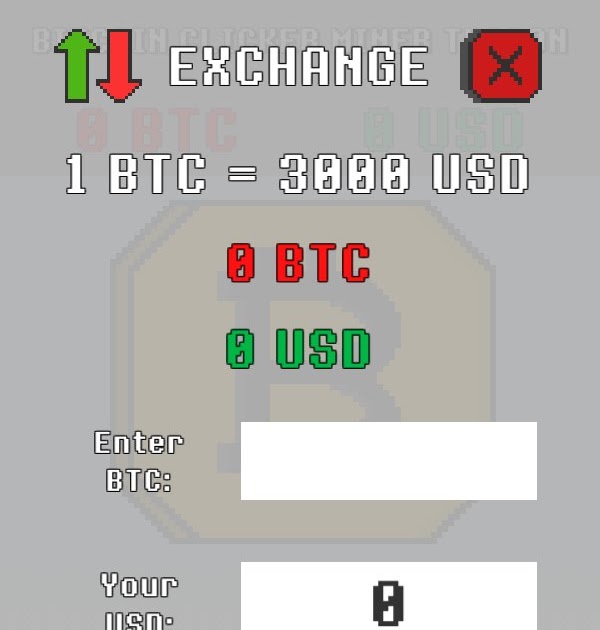The height and width of the screenshot is (630, 600).
Task: Tap the Enter BTC input field
Action: click(x=389, y=461)
